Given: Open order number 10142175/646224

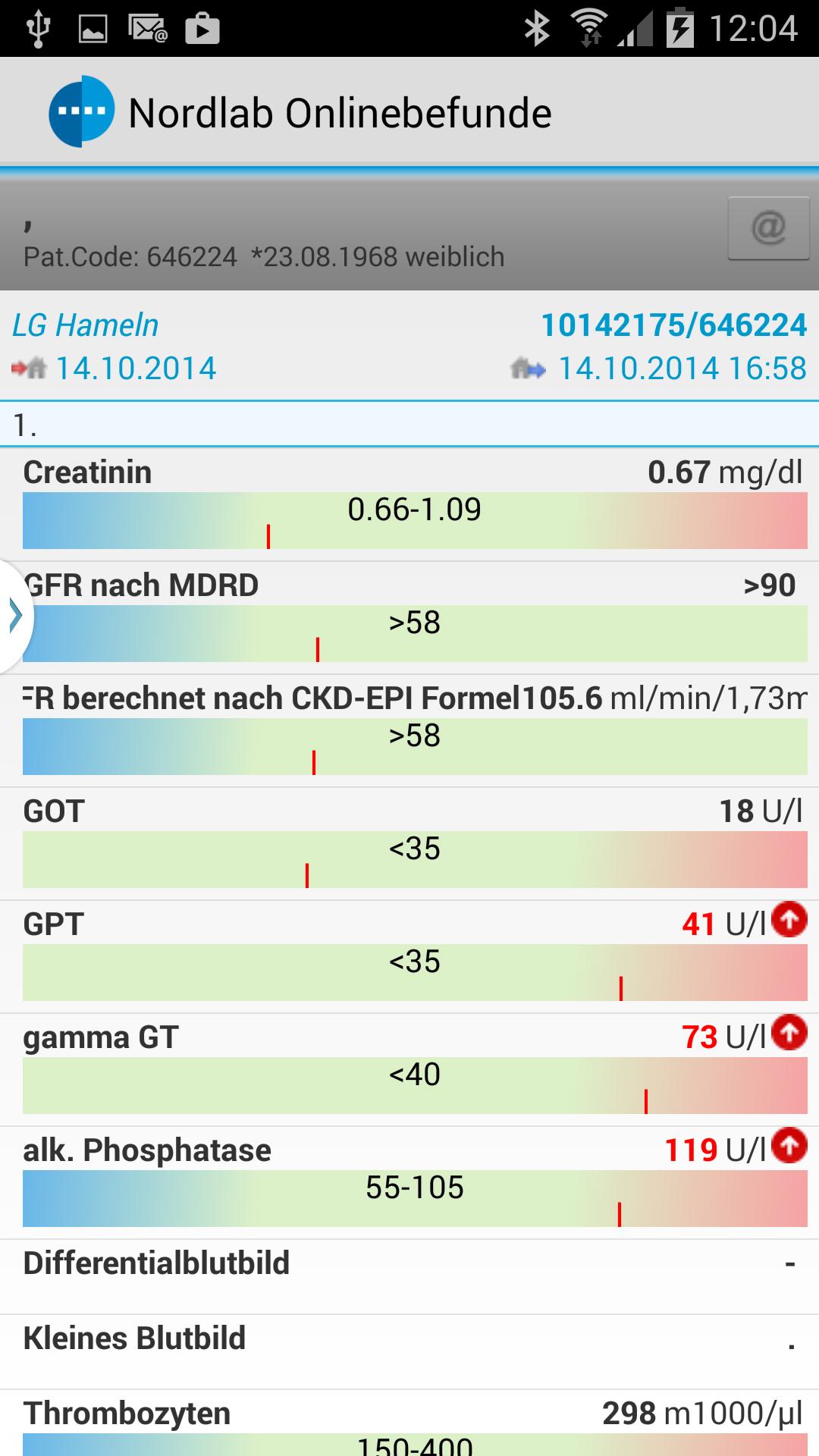Looking at the screenshot, I should [673, 325].
